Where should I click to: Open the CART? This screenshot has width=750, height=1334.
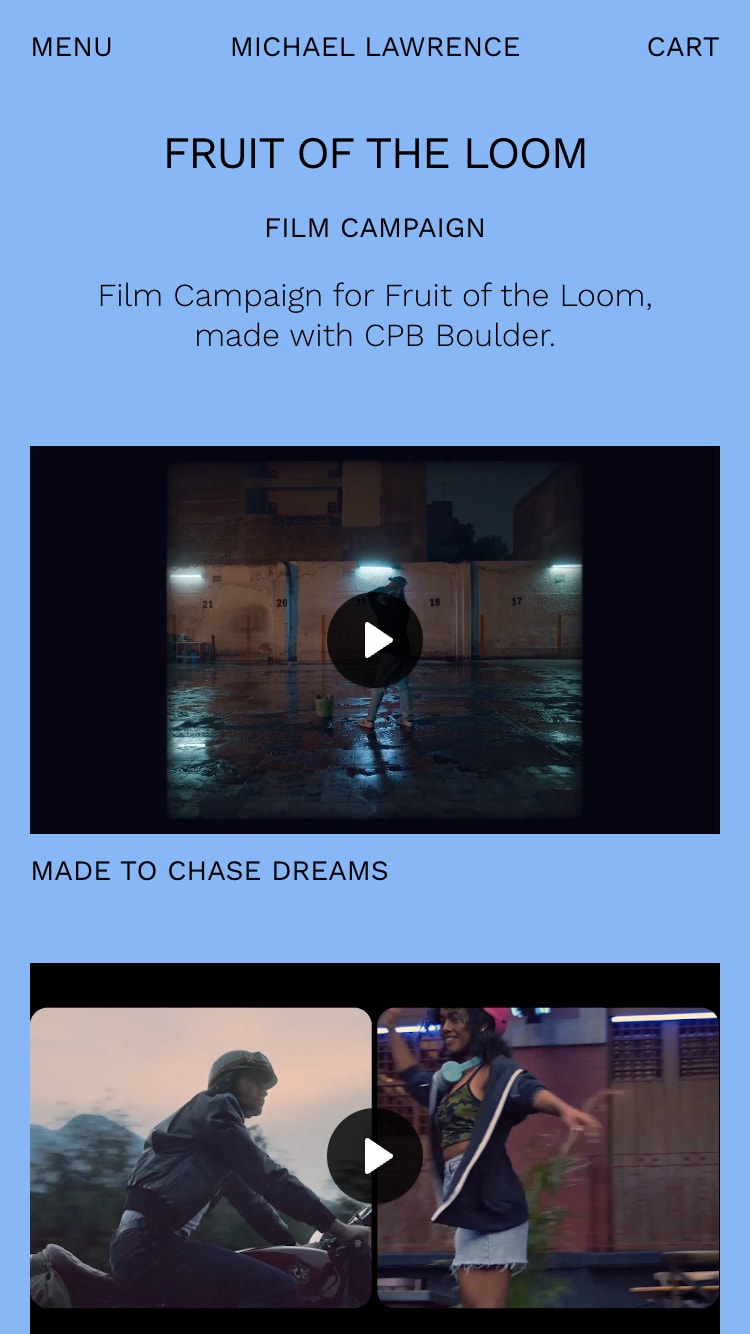[683, 47]
